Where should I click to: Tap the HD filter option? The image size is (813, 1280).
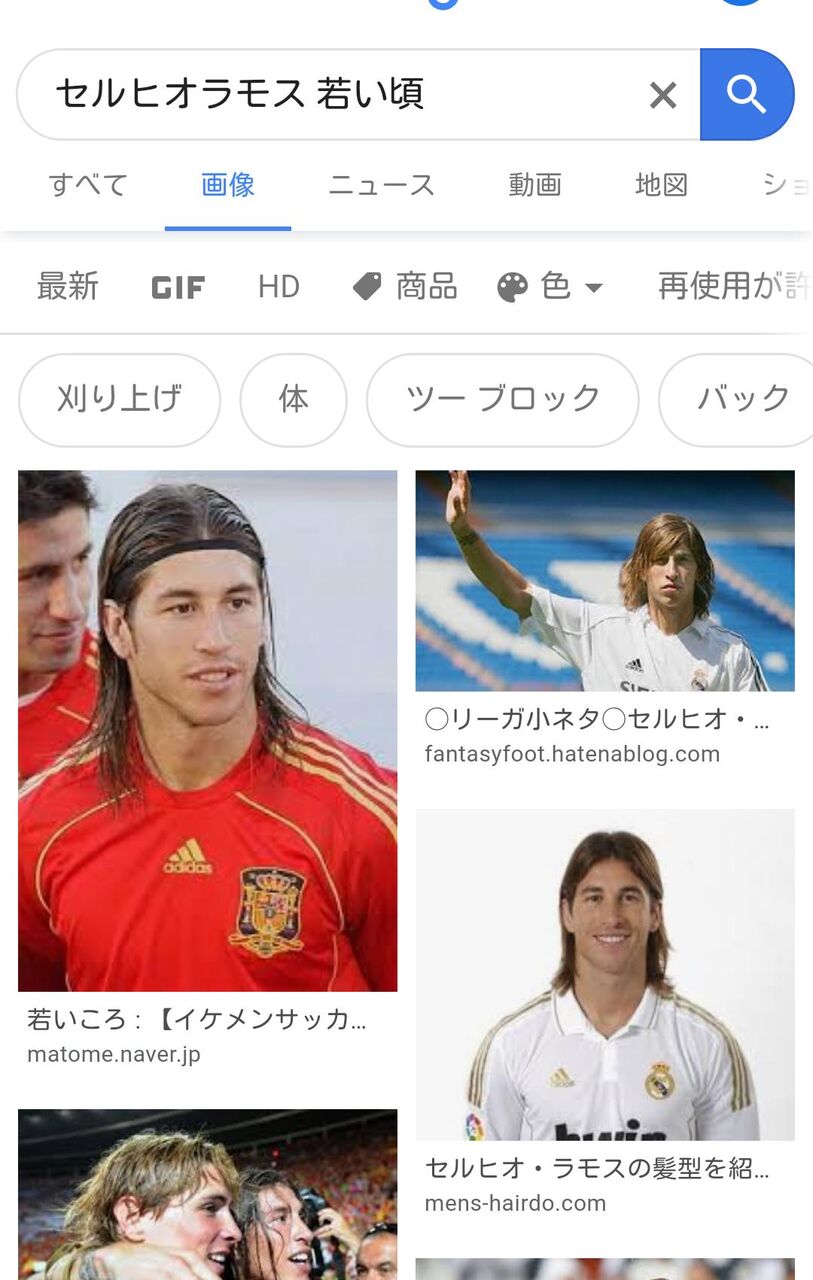click(x=279, y=287)
